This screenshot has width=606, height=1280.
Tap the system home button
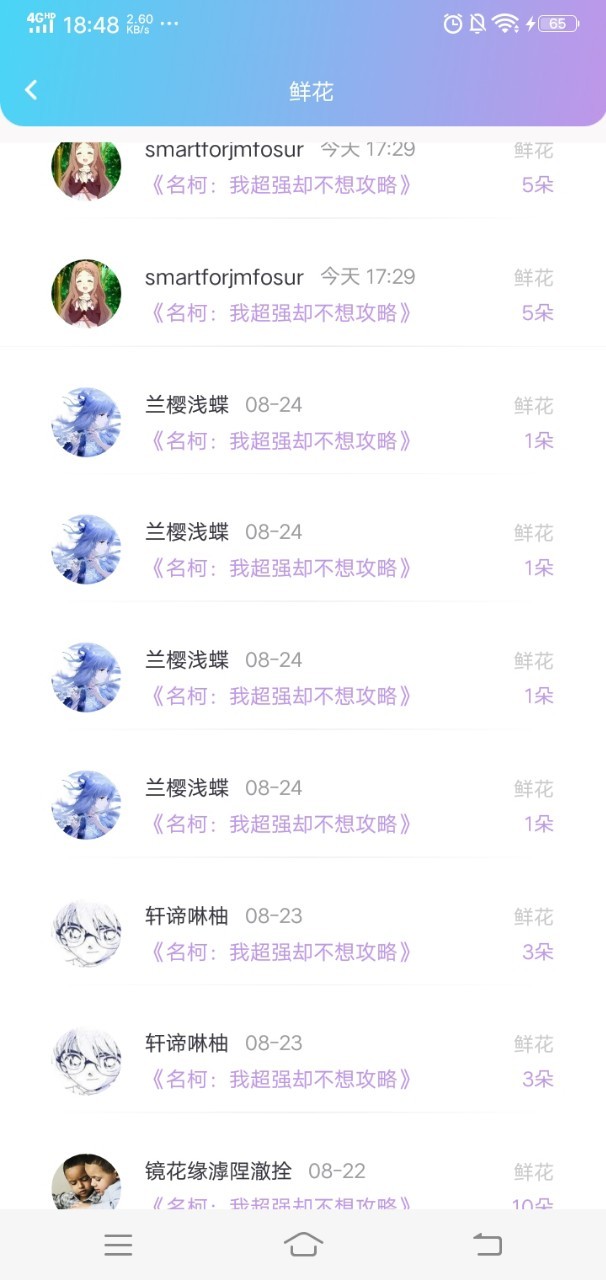point(303,1244)
